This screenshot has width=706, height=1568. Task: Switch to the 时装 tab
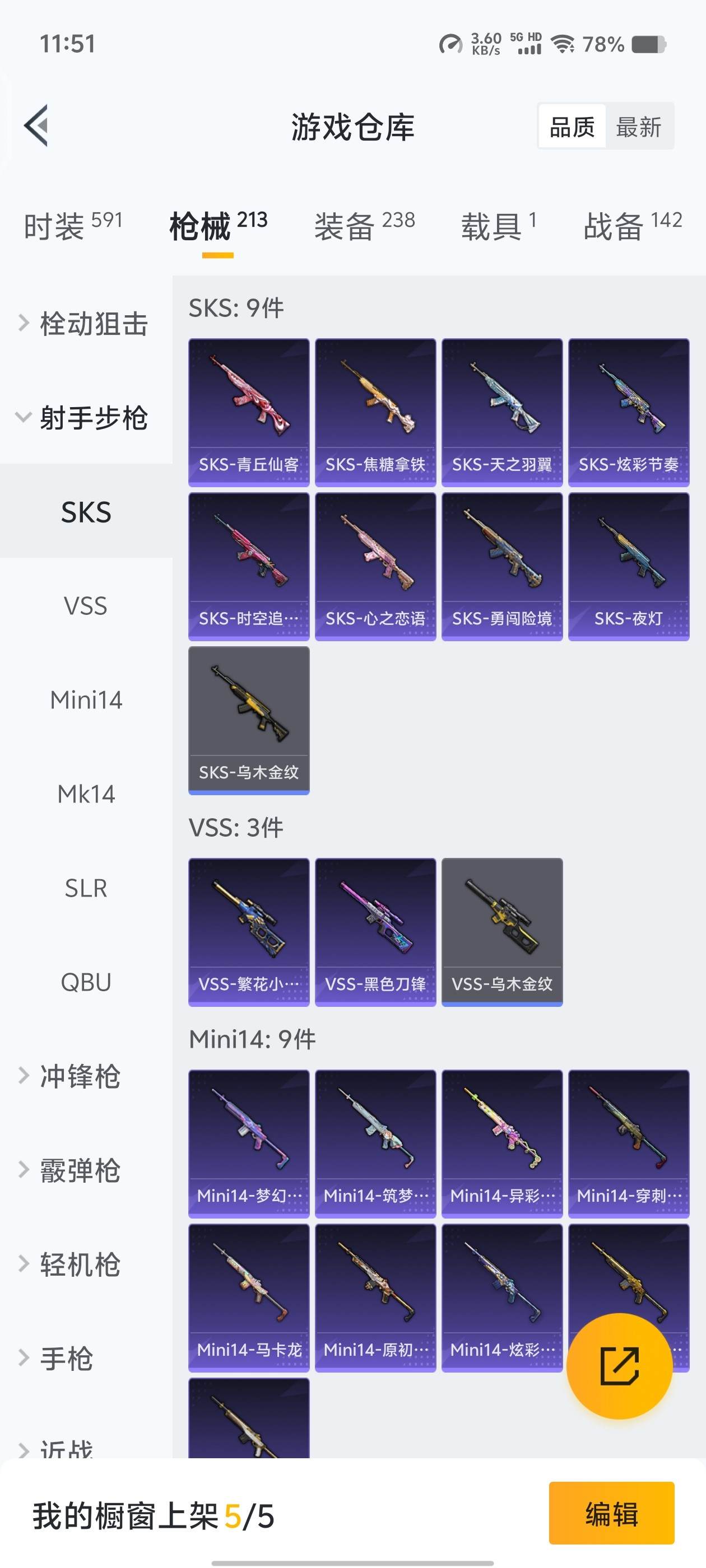73,226
